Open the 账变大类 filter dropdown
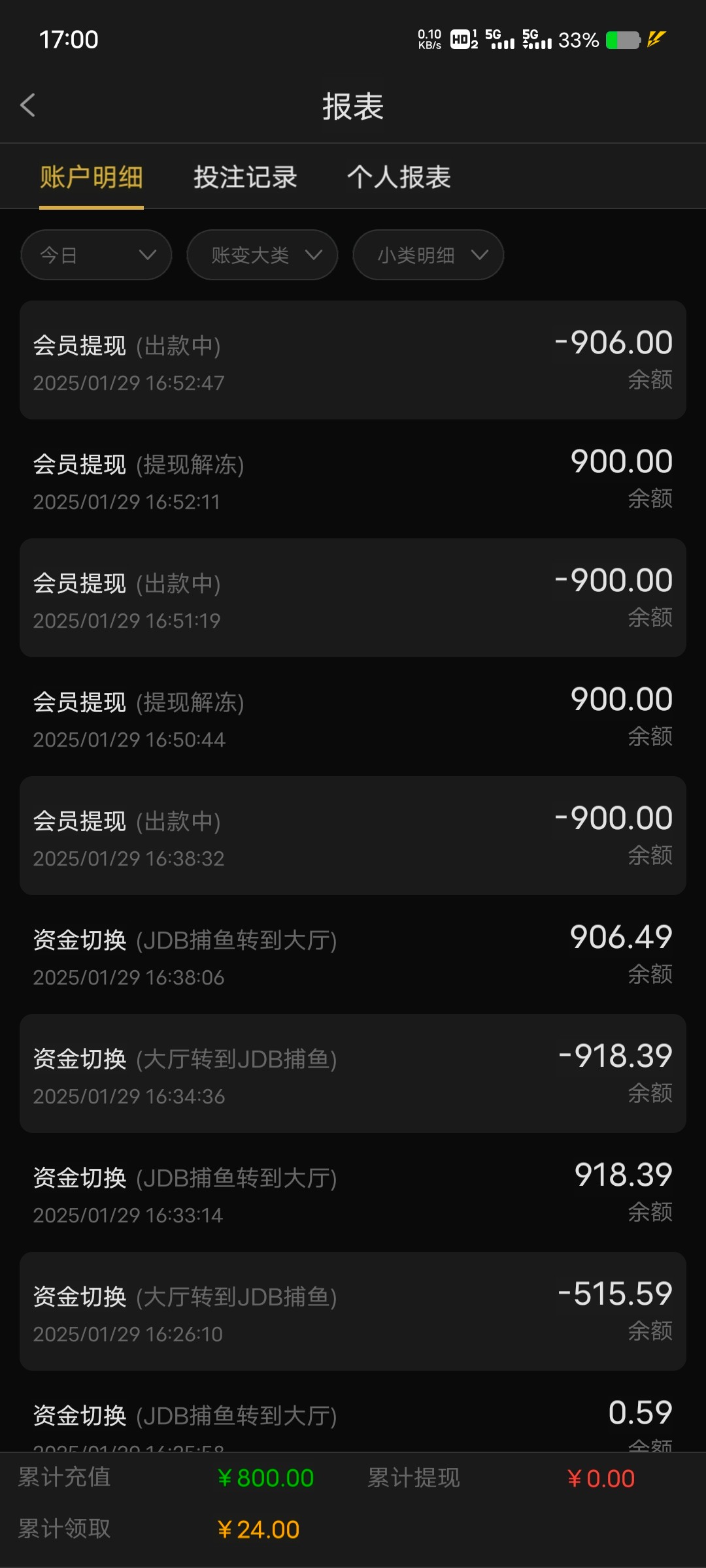 coord(262,255)
